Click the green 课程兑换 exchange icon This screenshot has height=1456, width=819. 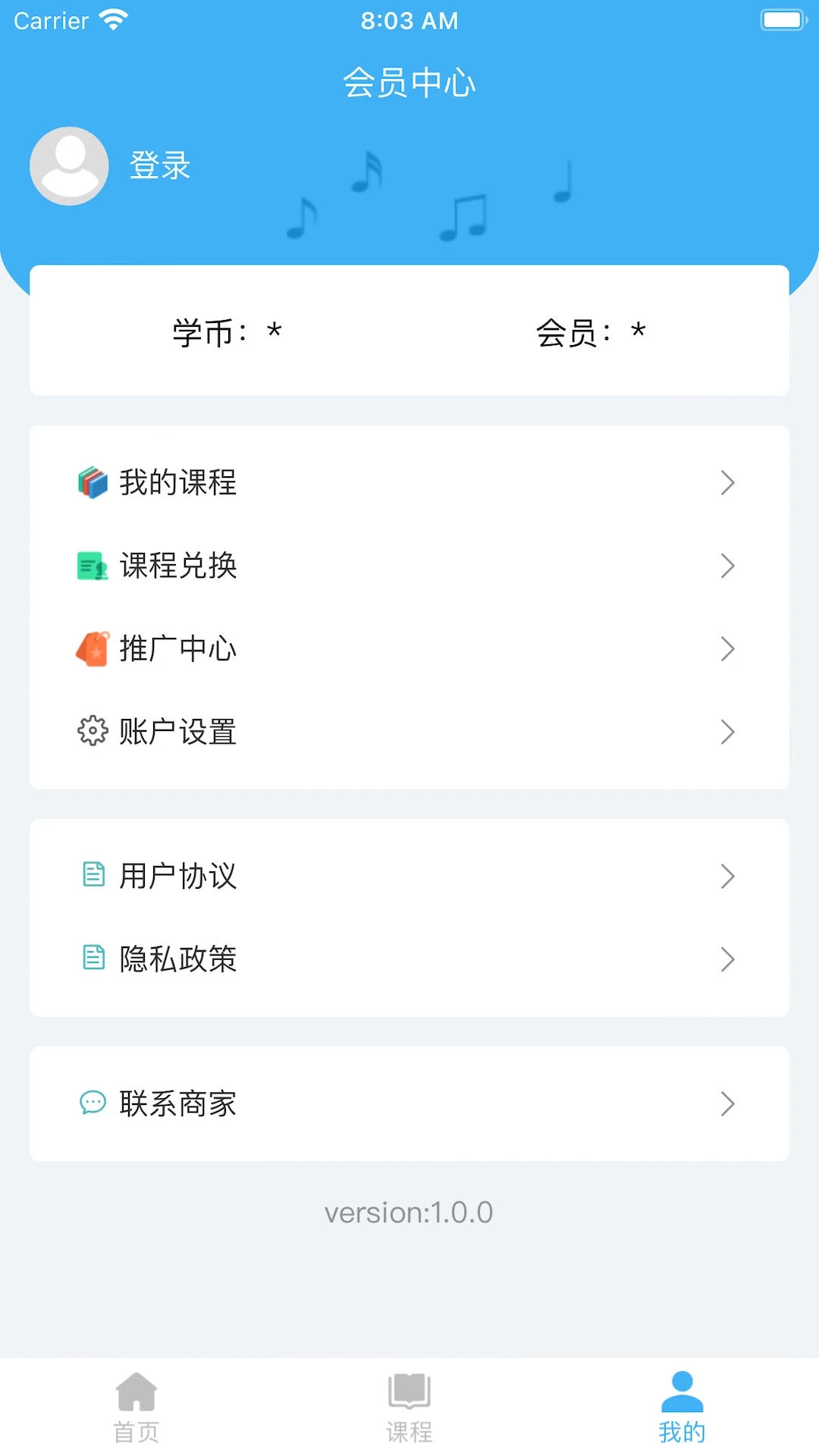(x=93, y=566)
